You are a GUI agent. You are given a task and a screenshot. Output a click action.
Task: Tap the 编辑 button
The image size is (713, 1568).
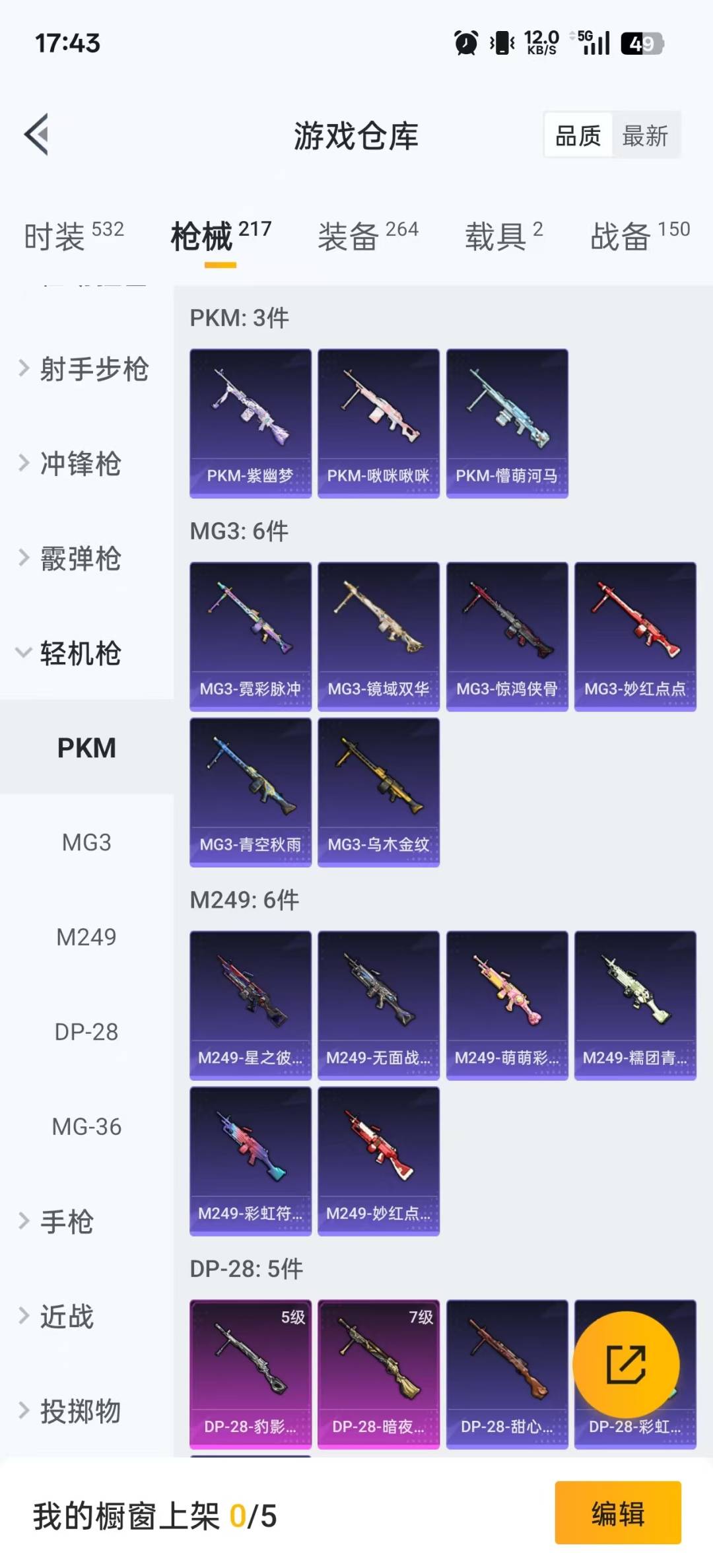[x=617, y=1513]
